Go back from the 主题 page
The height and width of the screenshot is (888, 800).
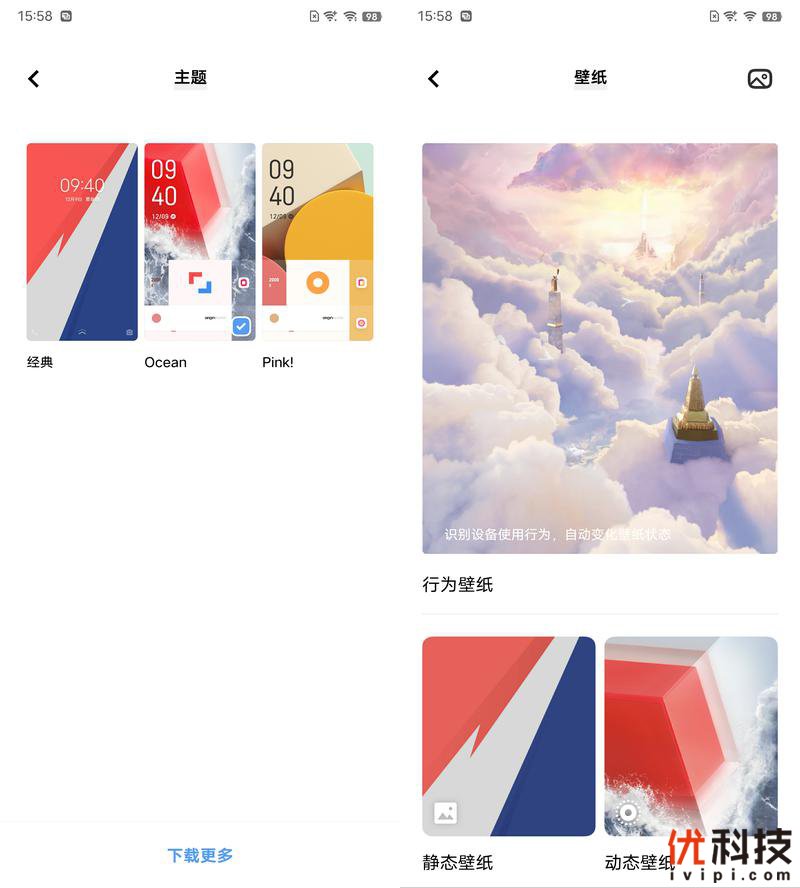pos(34,79)
